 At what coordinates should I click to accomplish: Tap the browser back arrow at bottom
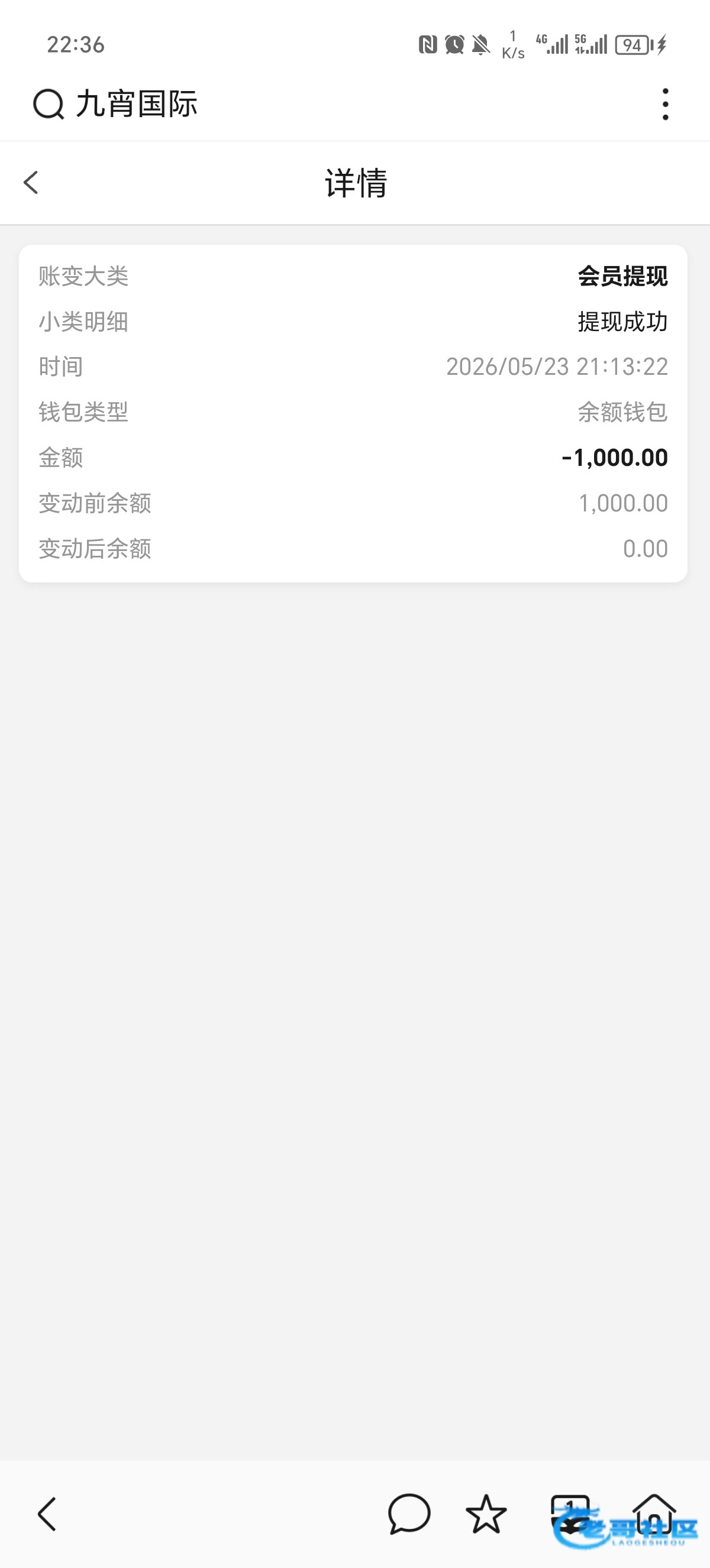(x=47, y=1513)
